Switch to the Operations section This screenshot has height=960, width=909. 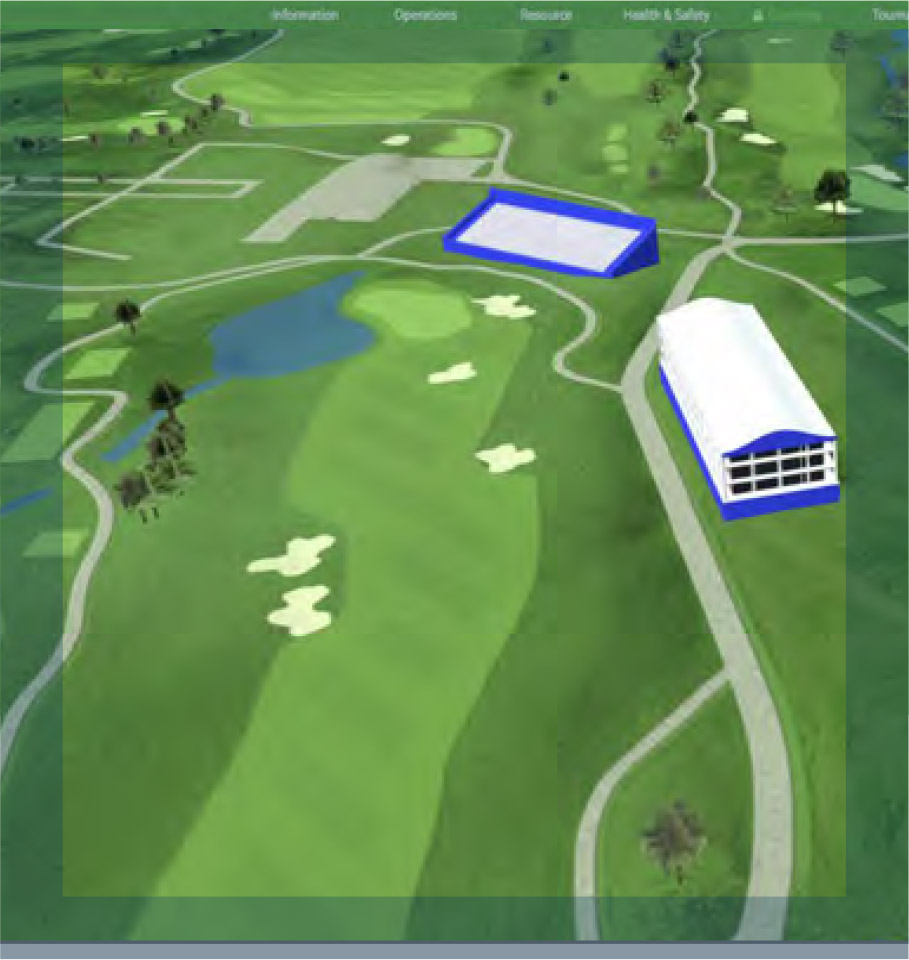tap(425, 15)
